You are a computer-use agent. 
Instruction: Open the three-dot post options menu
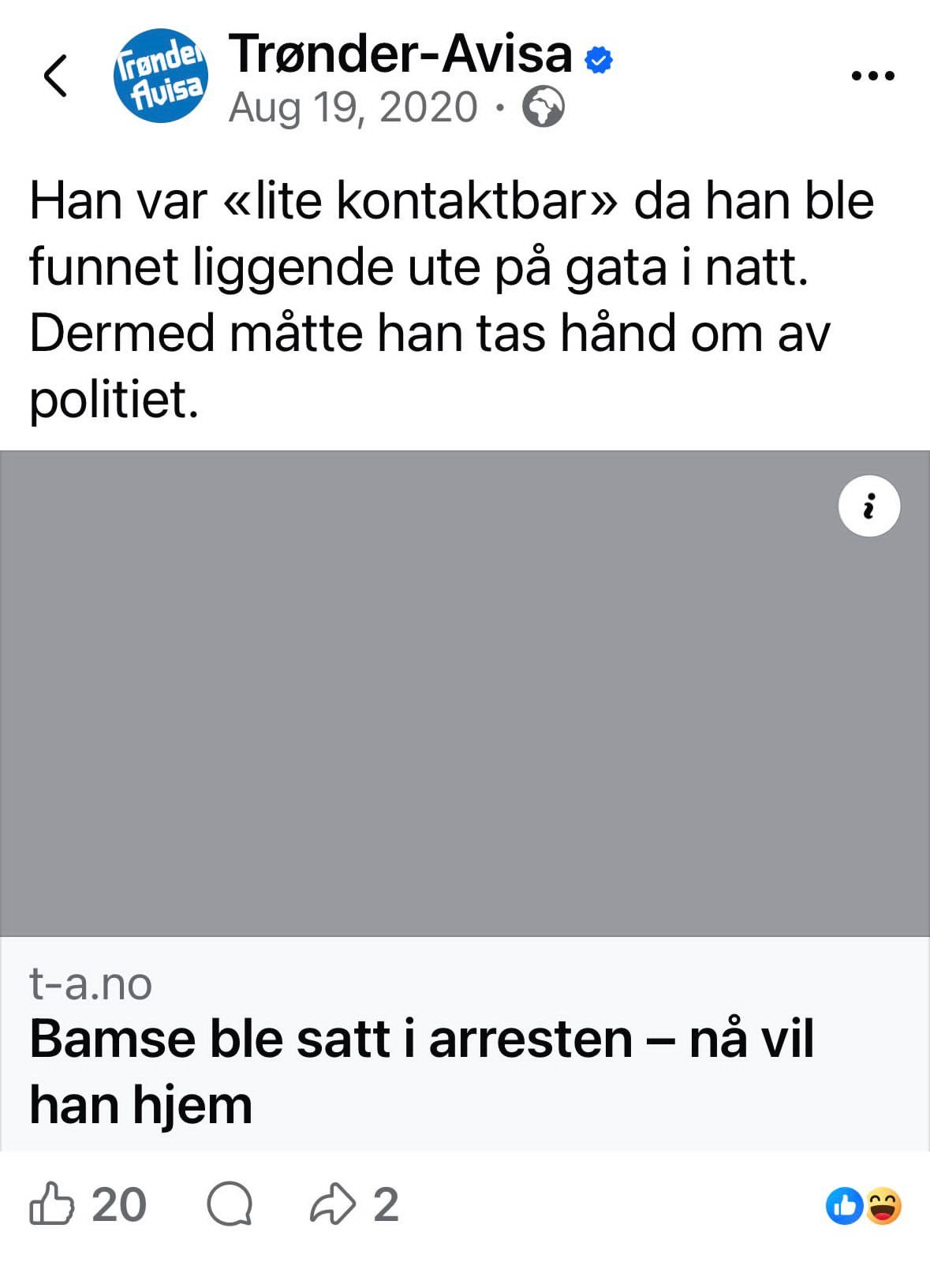tap(873, 77)
